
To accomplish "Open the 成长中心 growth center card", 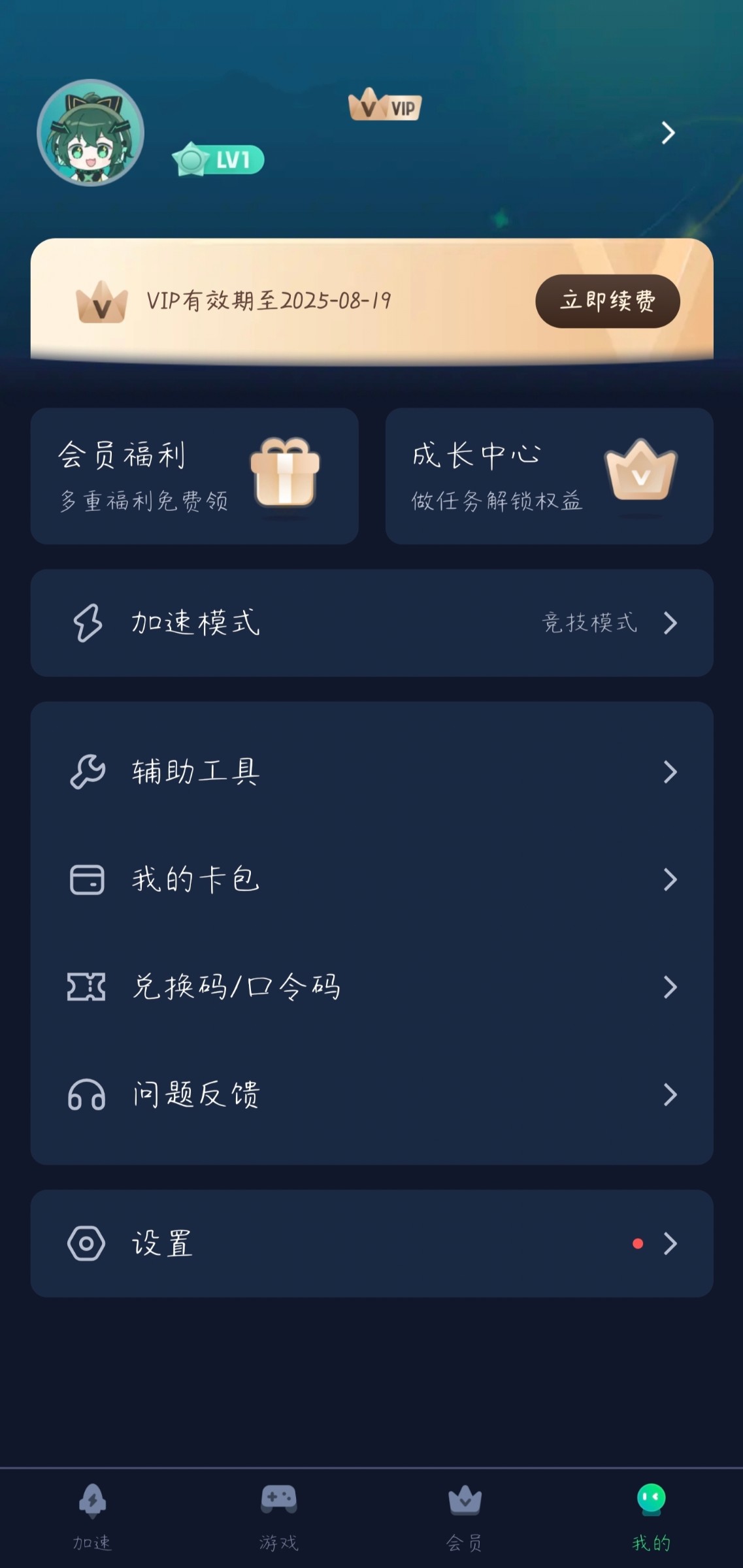I will click(x=549, y=476).
